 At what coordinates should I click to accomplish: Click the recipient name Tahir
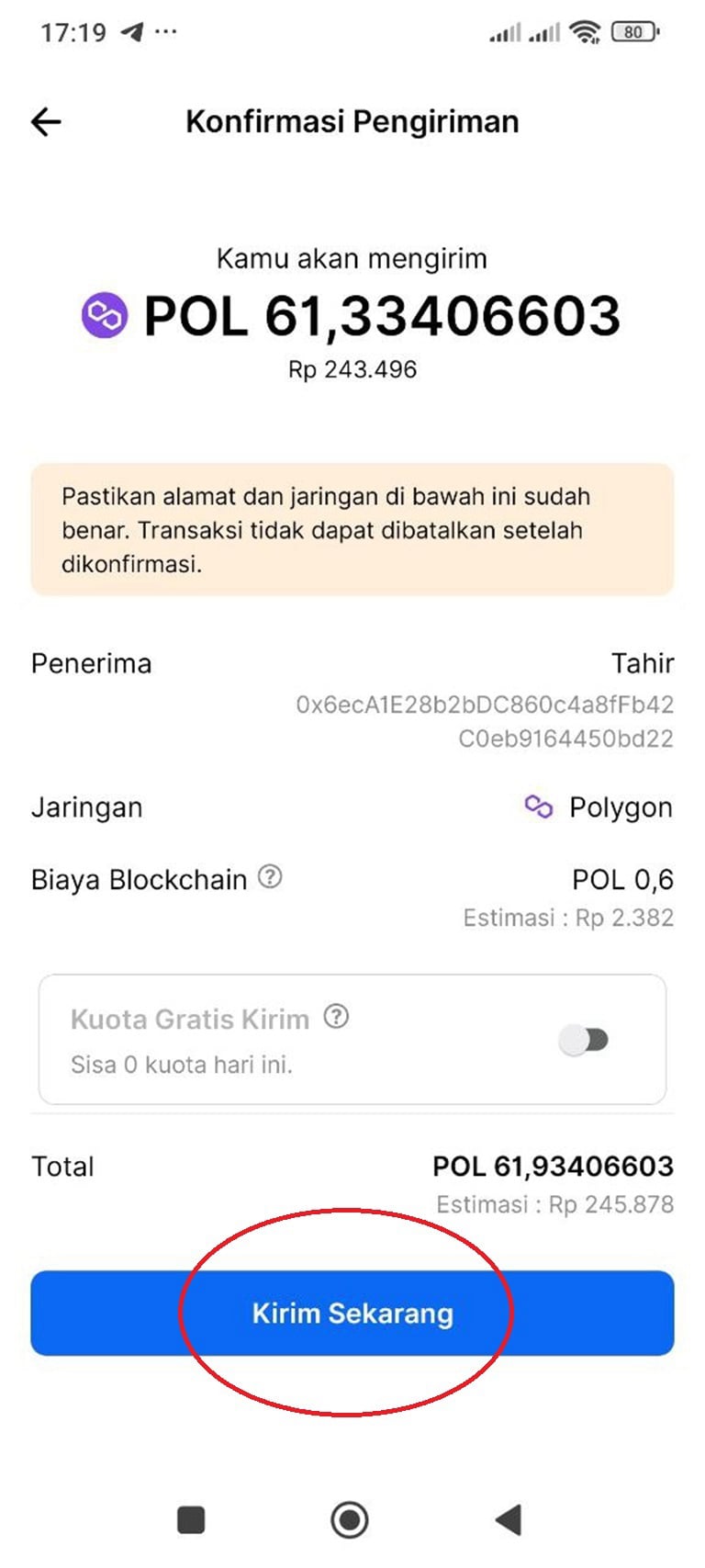click(x=643, y=662)
